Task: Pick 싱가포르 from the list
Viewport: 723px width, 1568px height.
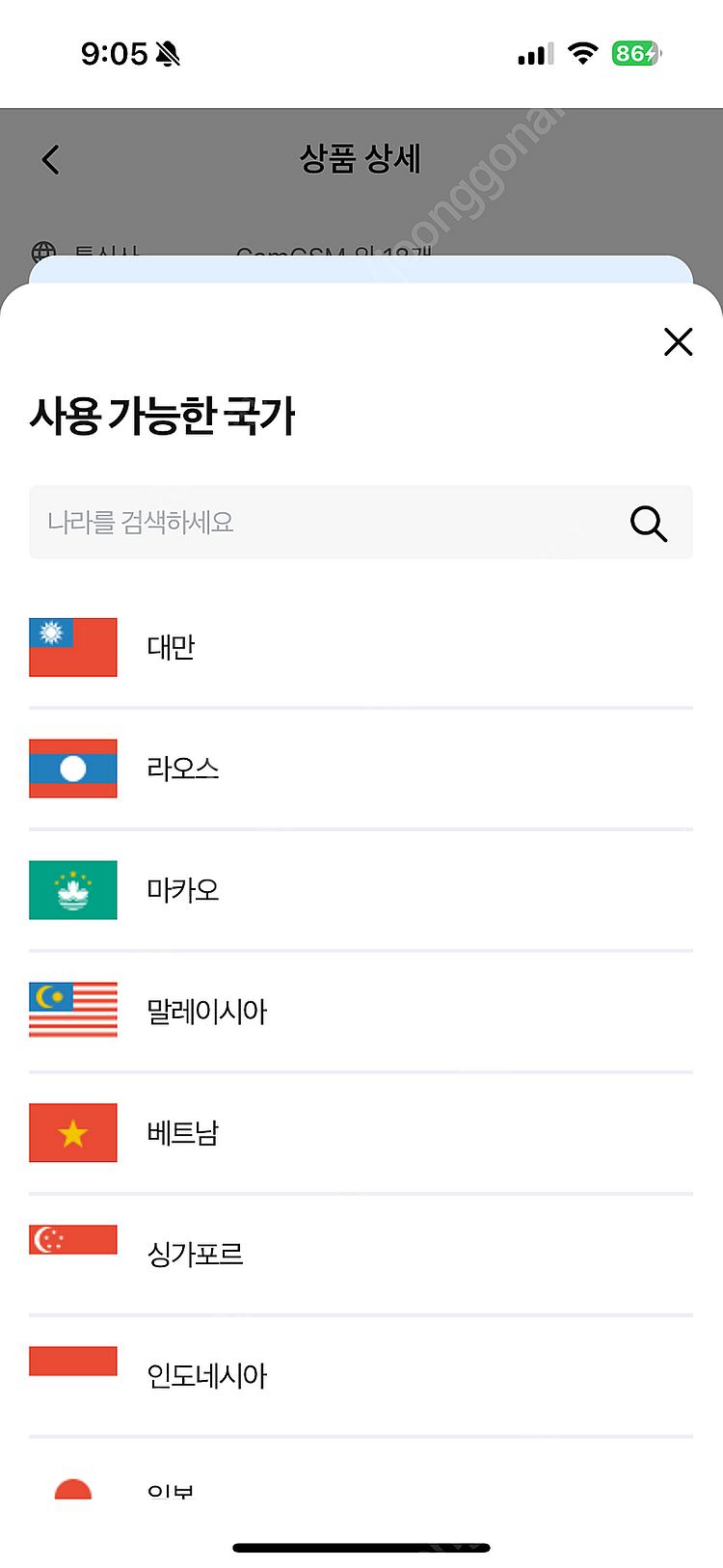Action: (x=195, y=1254)
